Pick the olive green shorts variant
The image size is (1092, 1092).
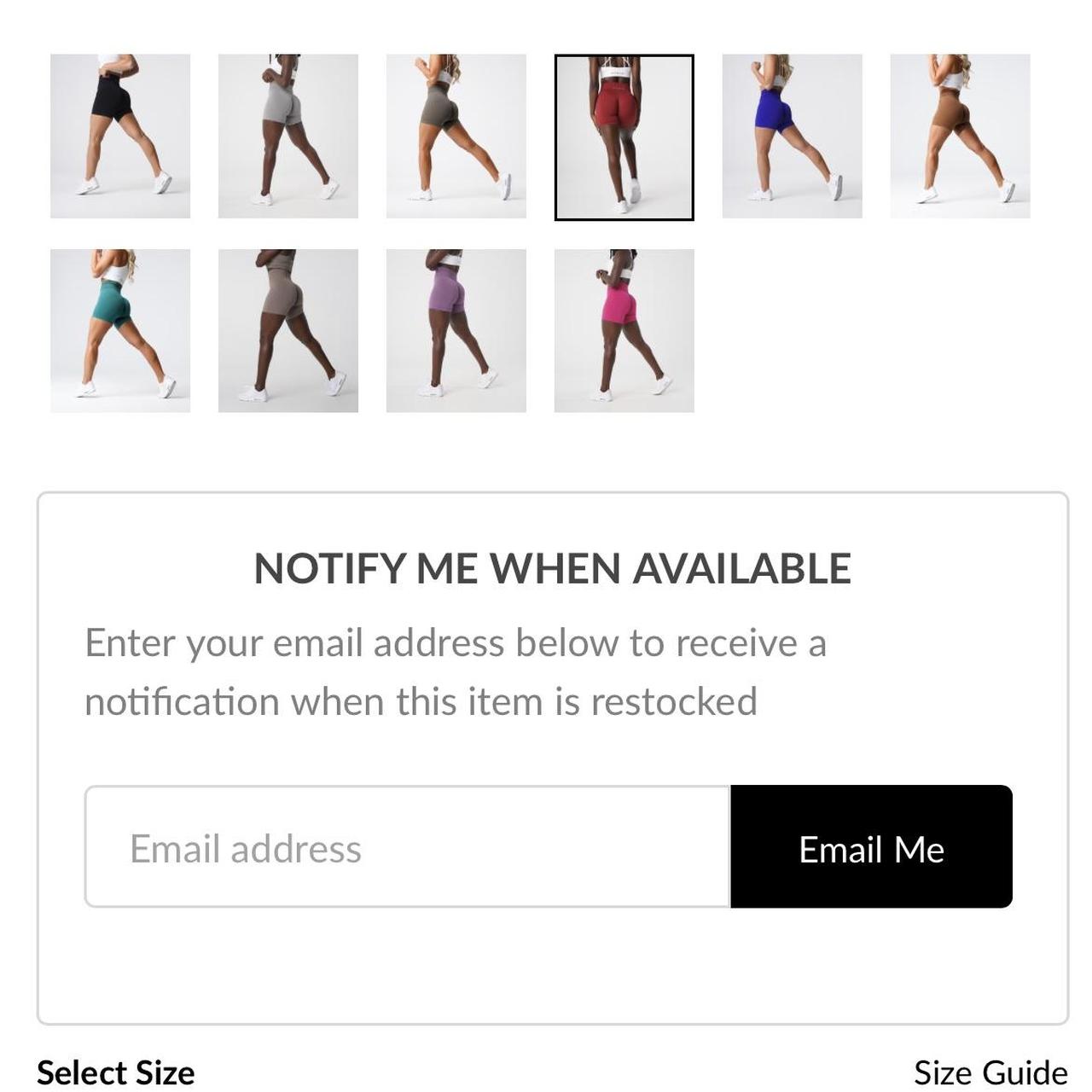click(x=456, y=136)
